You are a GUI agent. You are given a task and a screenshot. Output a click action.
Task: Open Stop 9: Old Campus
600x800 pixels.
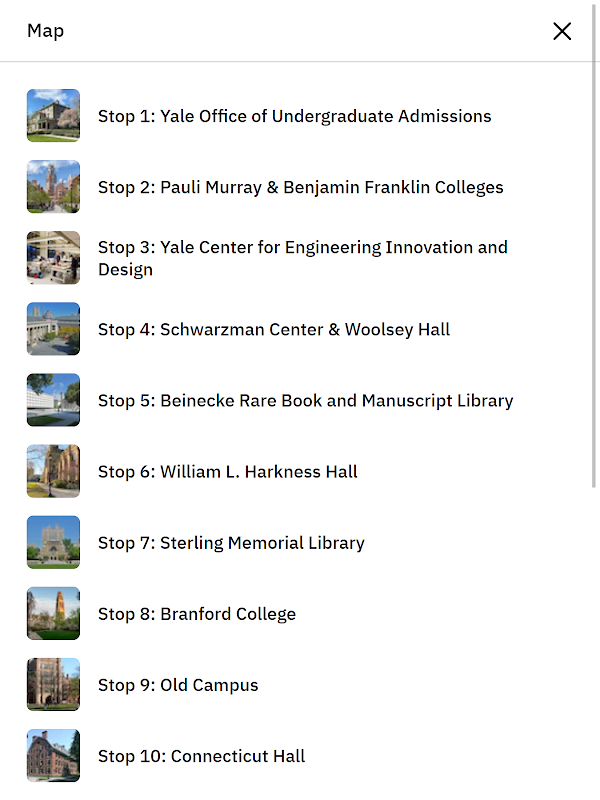point(178,685)
